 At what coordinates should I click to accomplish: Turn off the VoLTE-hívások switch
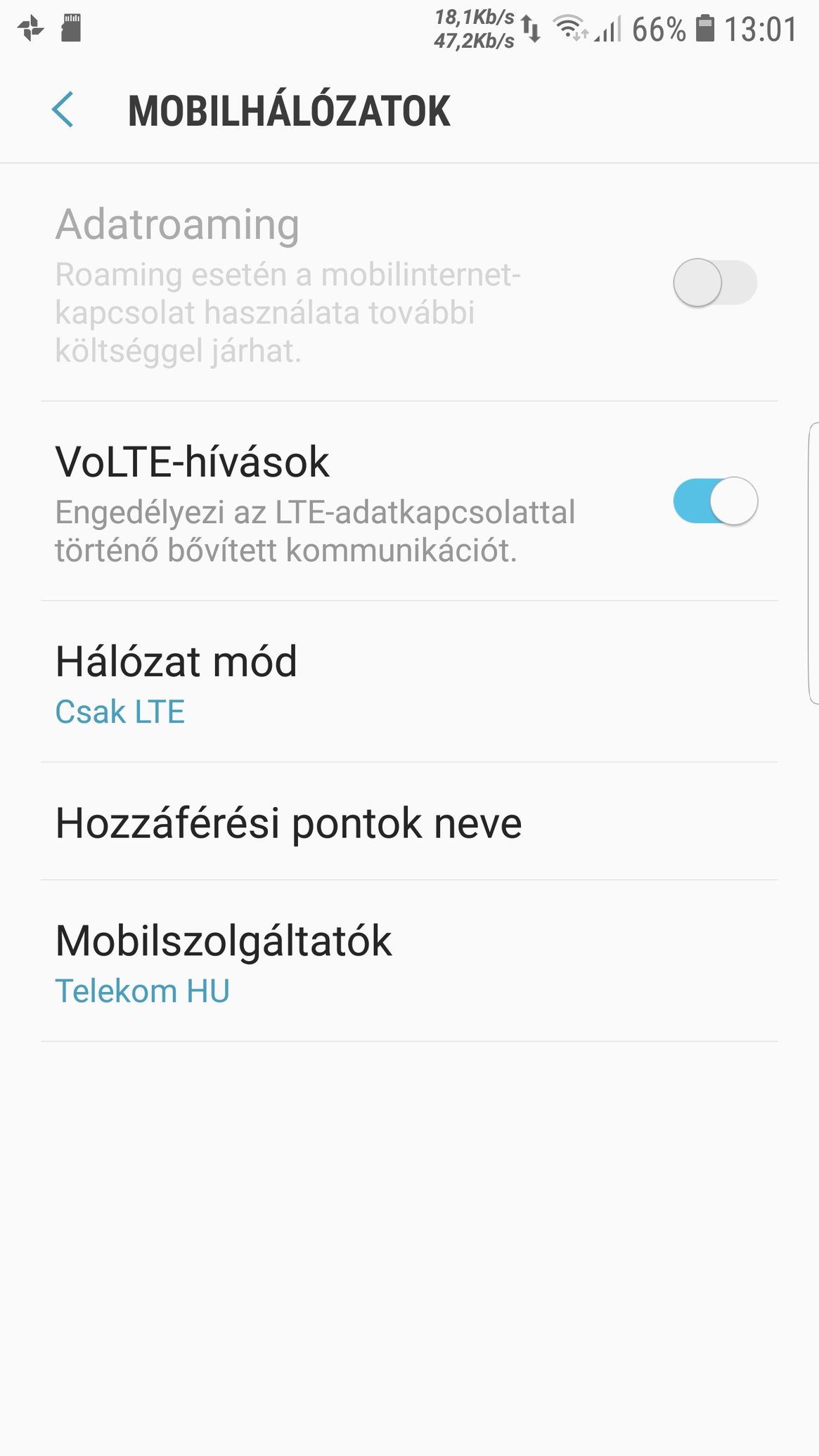pyautogui.click(x=715, y=501)
